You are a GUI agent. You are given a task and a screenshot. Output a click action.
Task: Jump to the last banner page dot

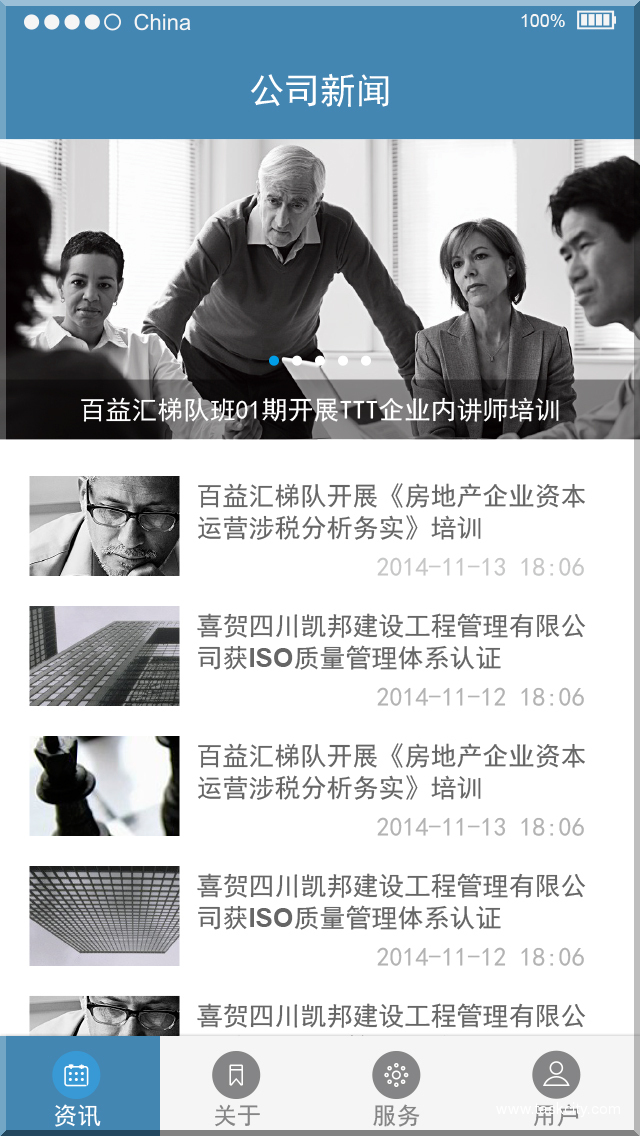pos(366,360)
